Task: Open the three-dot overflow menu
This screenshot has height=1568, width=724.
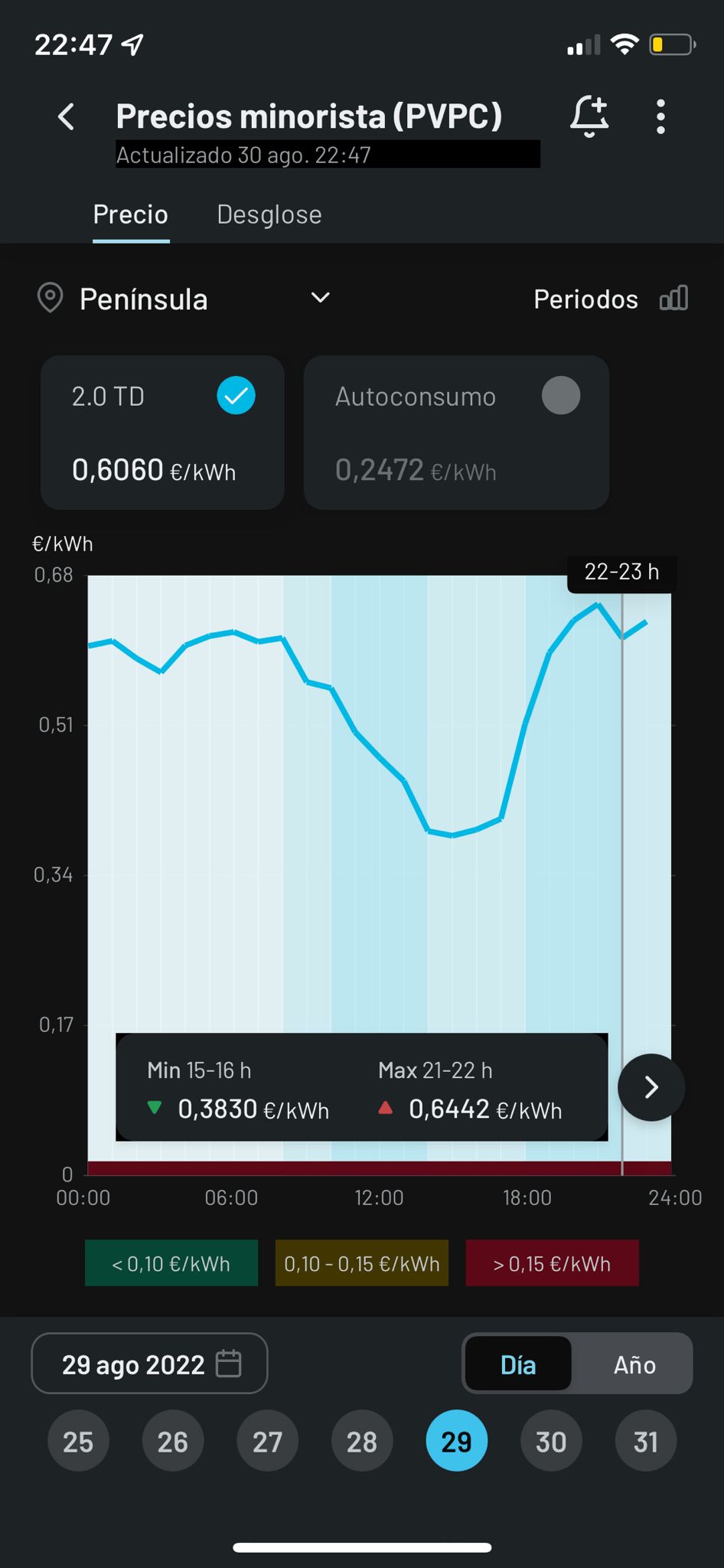Action: pos(660,117)
